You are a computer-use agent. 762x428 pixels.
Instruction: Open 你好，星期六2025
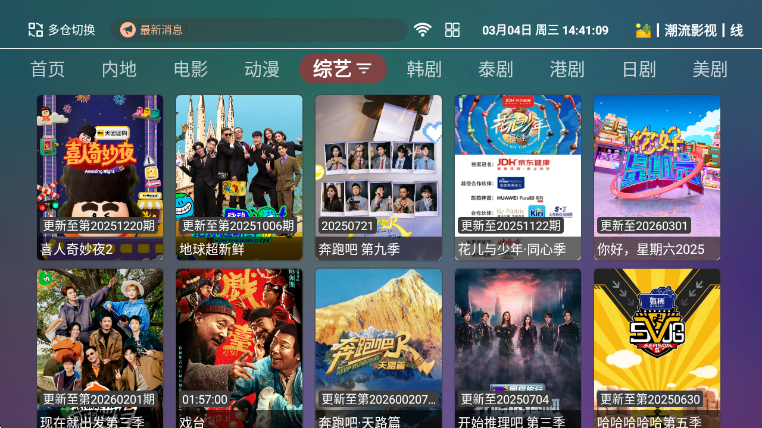(x=657, y=177)
